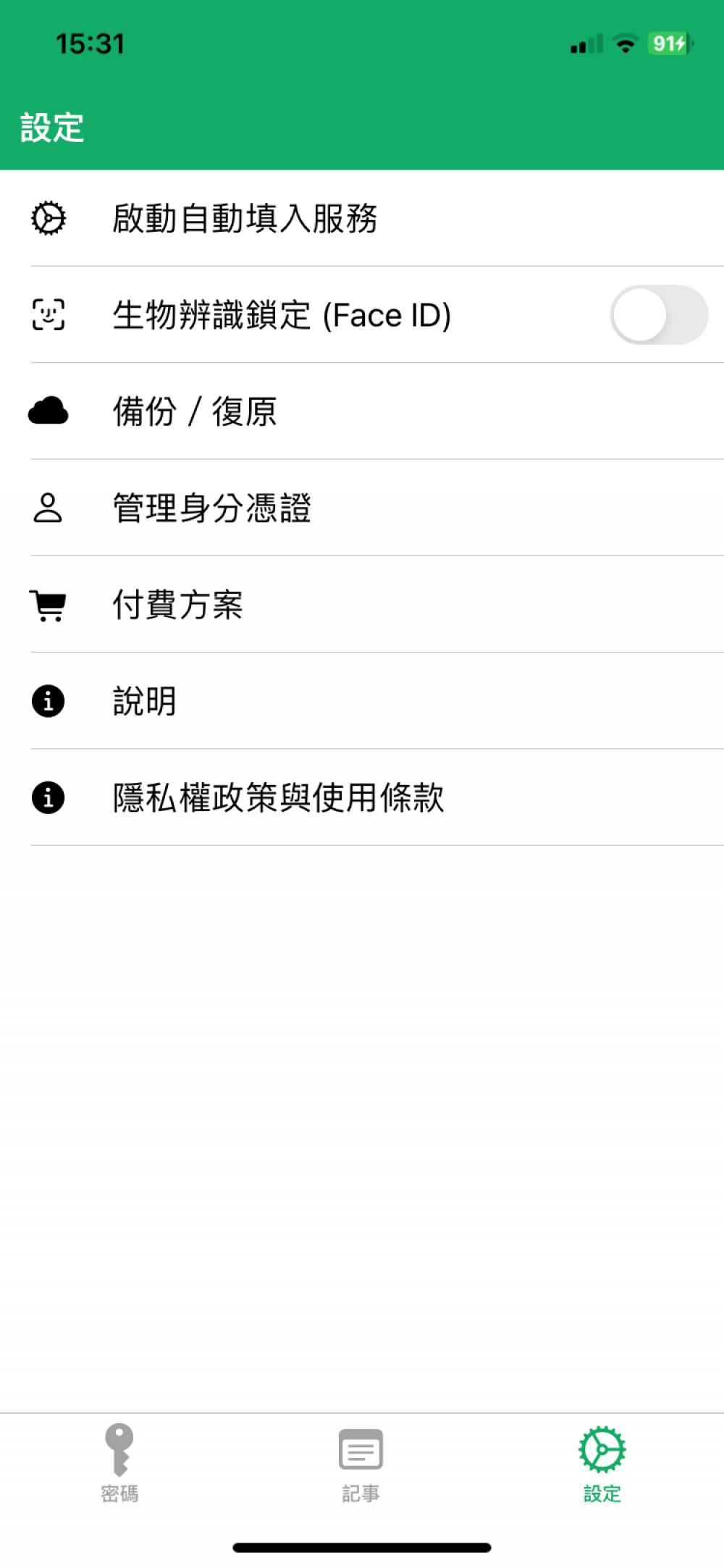Open 備份 / 復原 option
This screenshot has height=1568, width=724.
[195, 411]
